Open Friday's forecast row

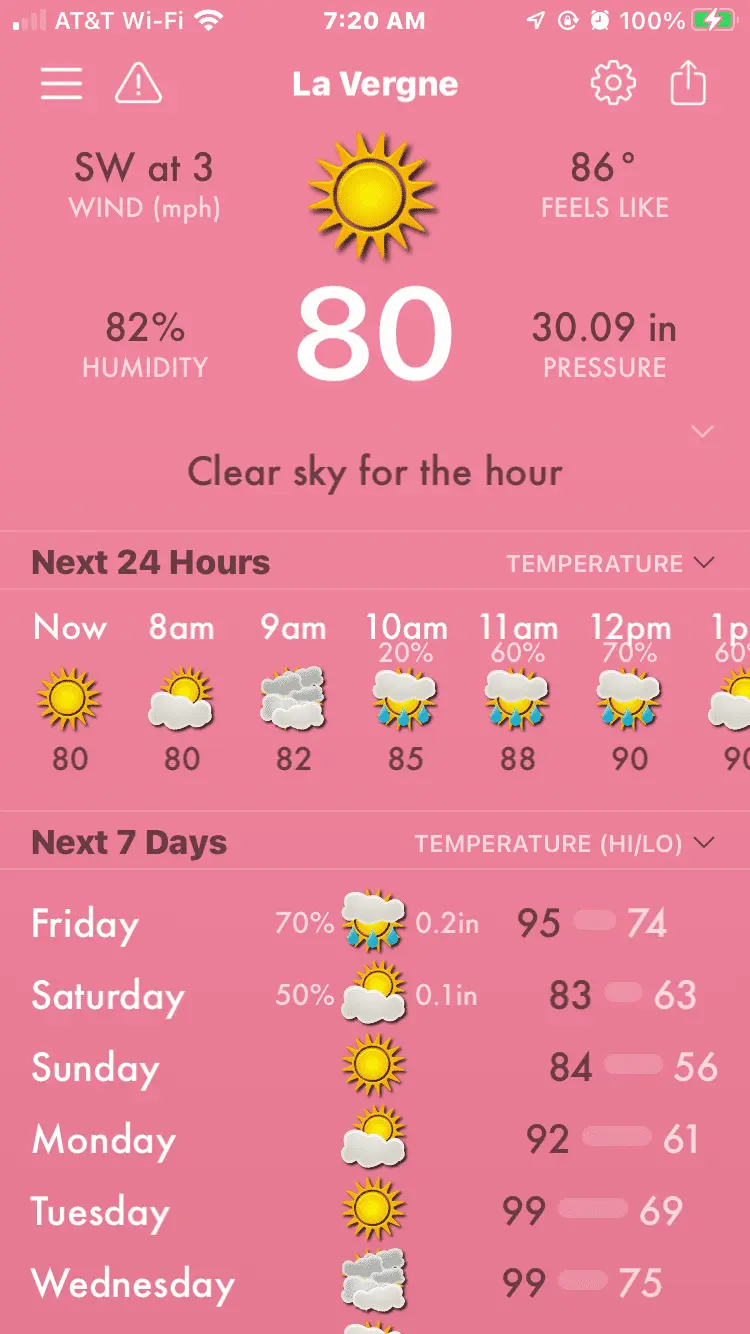point(374,923)
